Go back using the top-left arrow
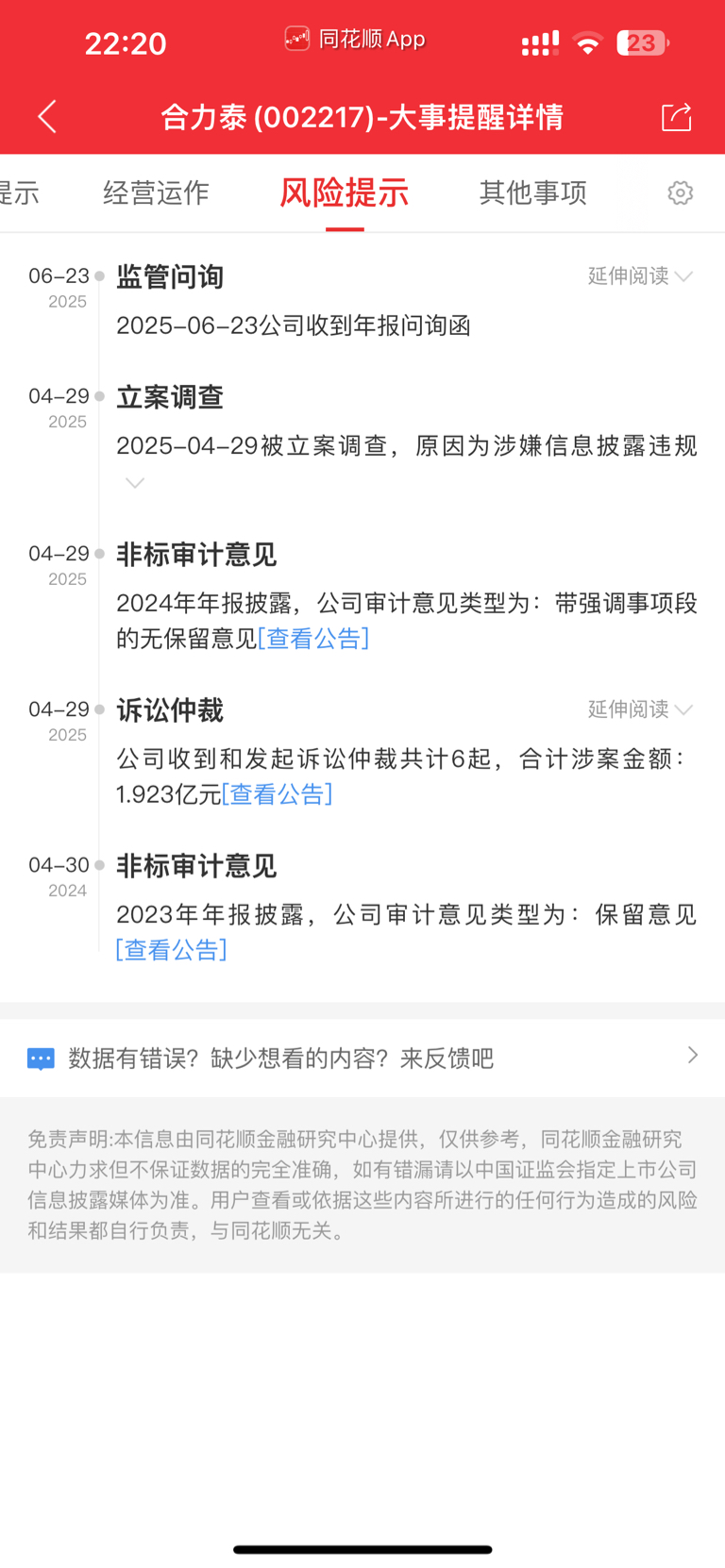 tap(47, 117)
